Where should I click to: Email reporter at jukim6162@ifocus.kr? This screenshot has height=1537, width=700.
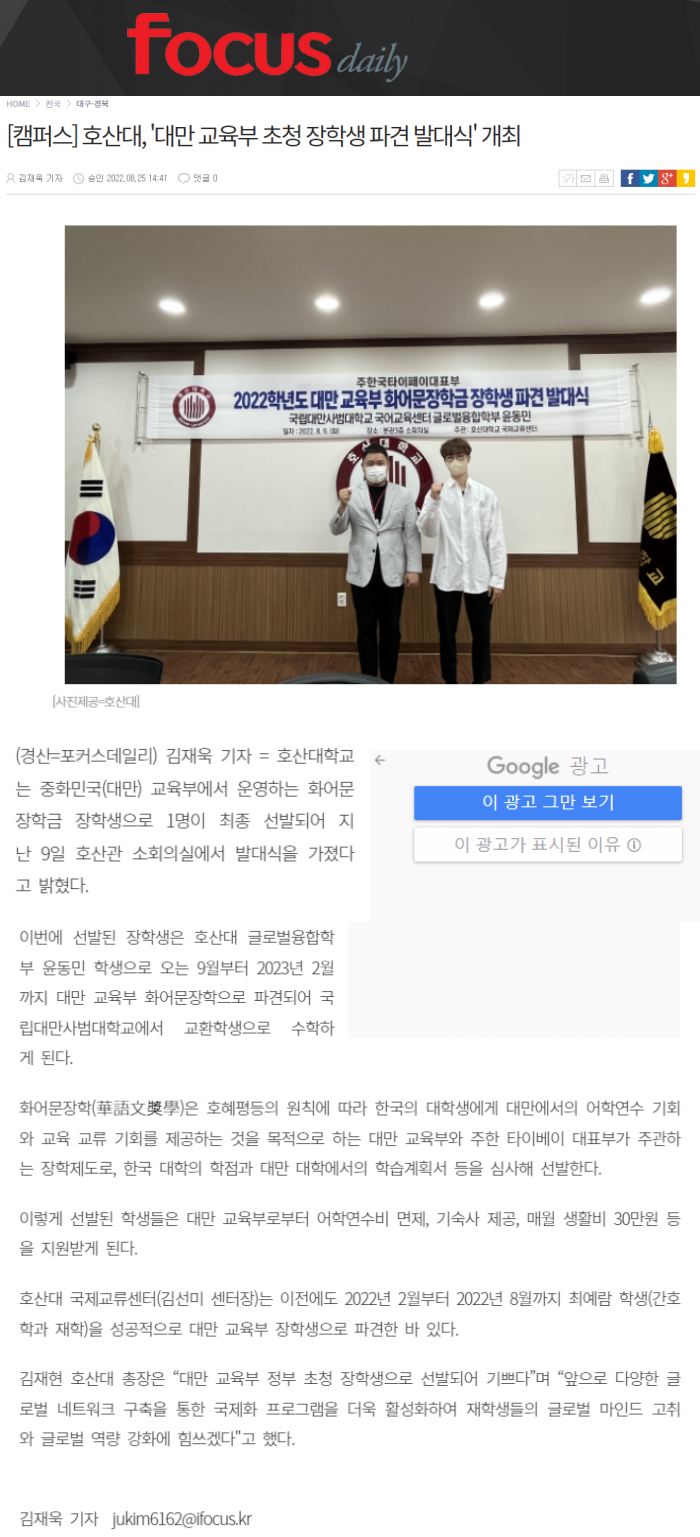(181, 1518)
